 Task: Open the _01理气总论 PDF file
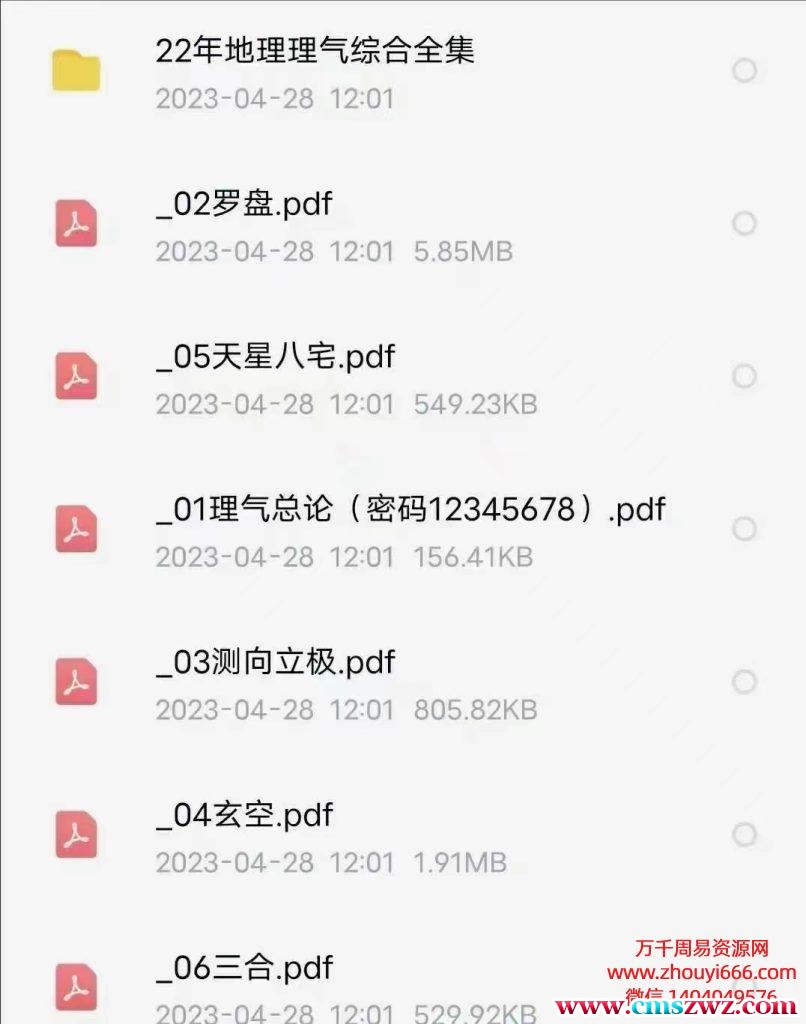point(410,510)
